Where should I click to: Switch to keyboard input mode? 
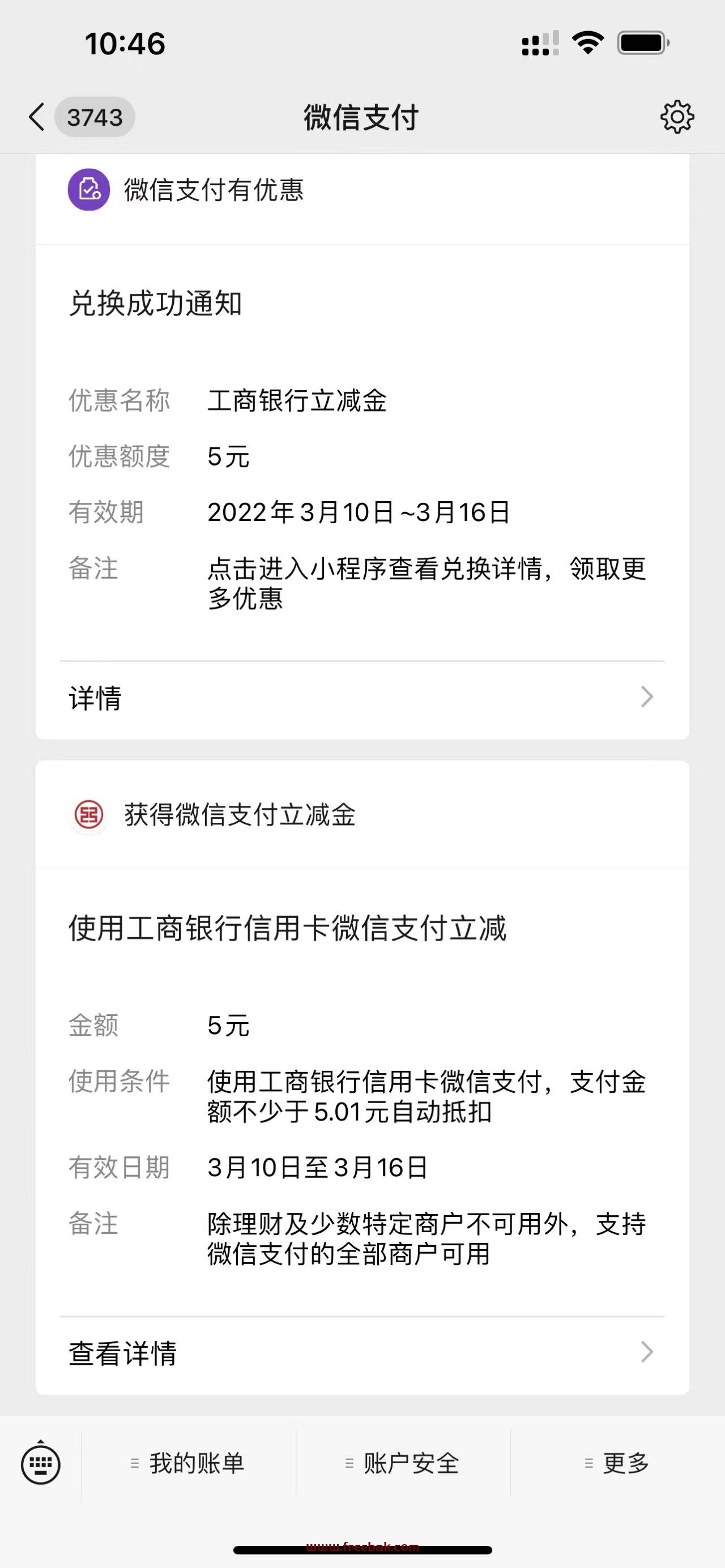tap(41, 1463)
